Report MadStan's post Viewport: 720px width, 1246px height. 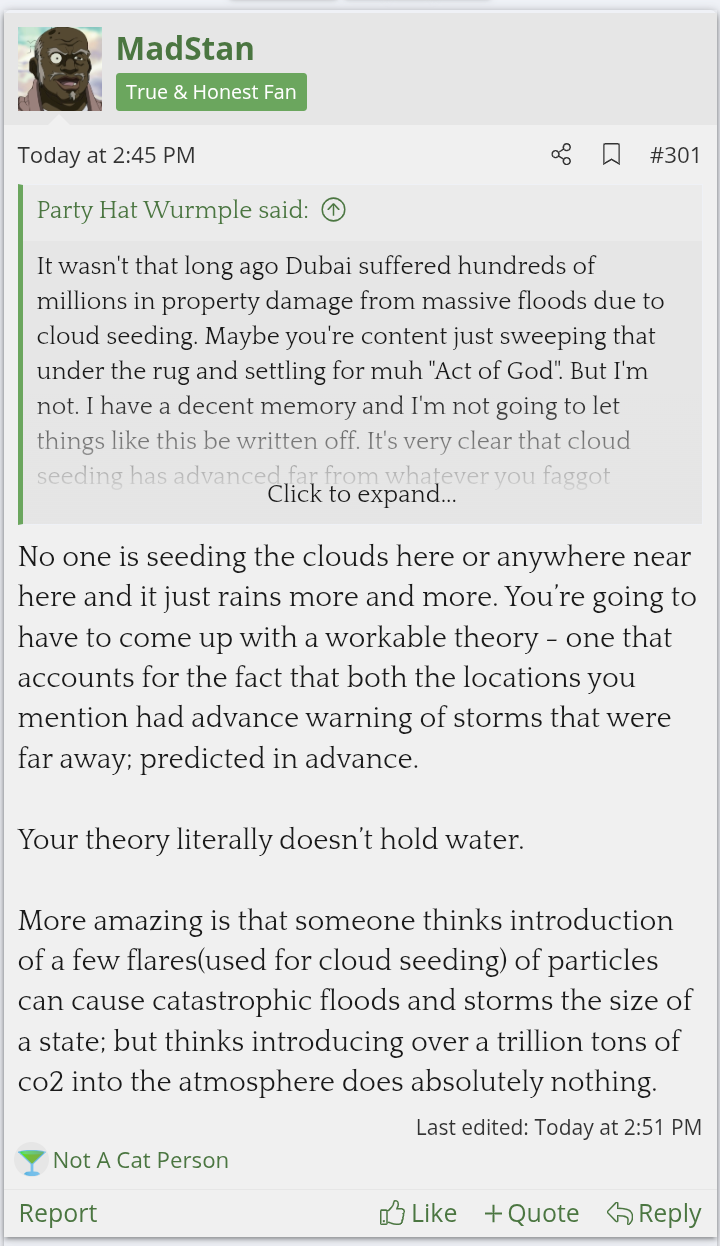coord(58,1213)
